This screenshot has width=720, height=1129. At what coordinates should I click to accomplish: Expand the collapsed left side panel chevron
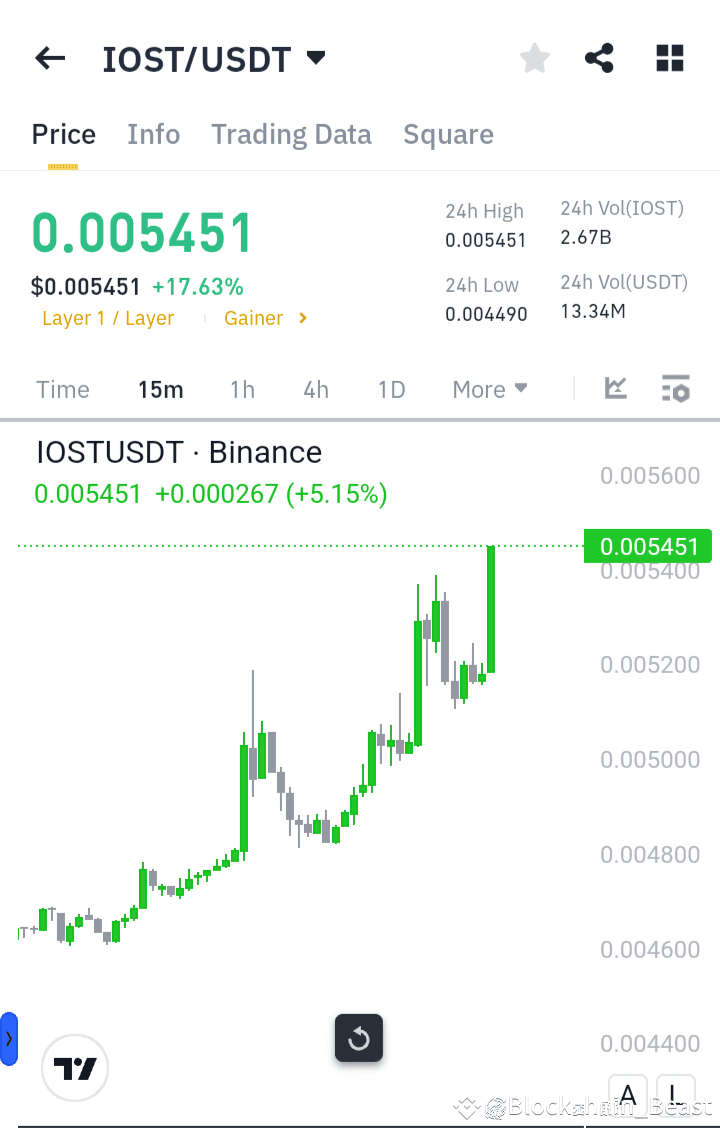[x=10, y=1038]
